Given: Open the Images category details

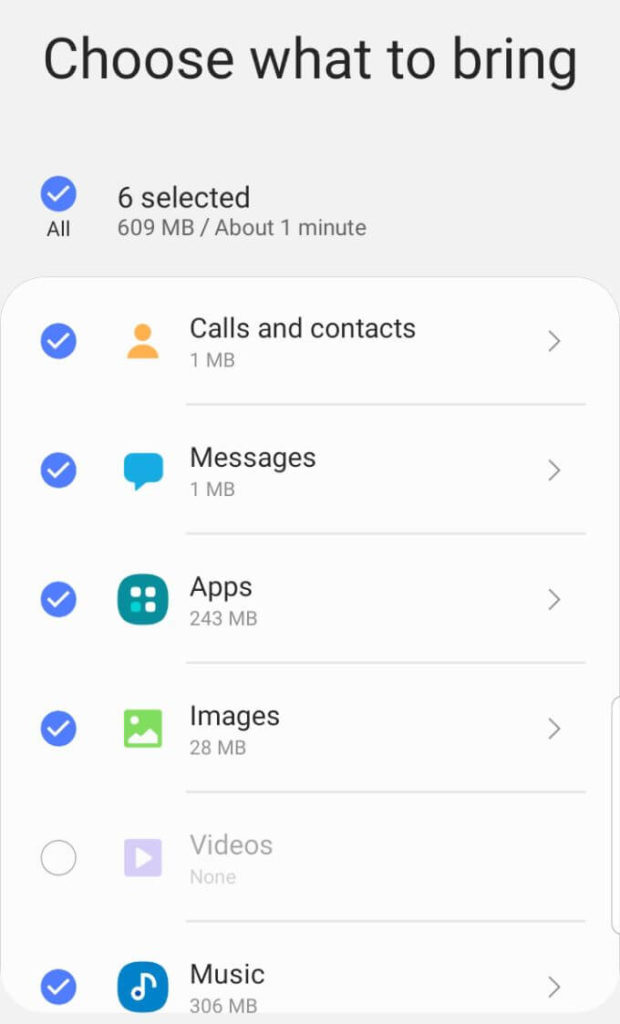Looking at the screenshot, I should pyautogui.click(x=553, y=728).
